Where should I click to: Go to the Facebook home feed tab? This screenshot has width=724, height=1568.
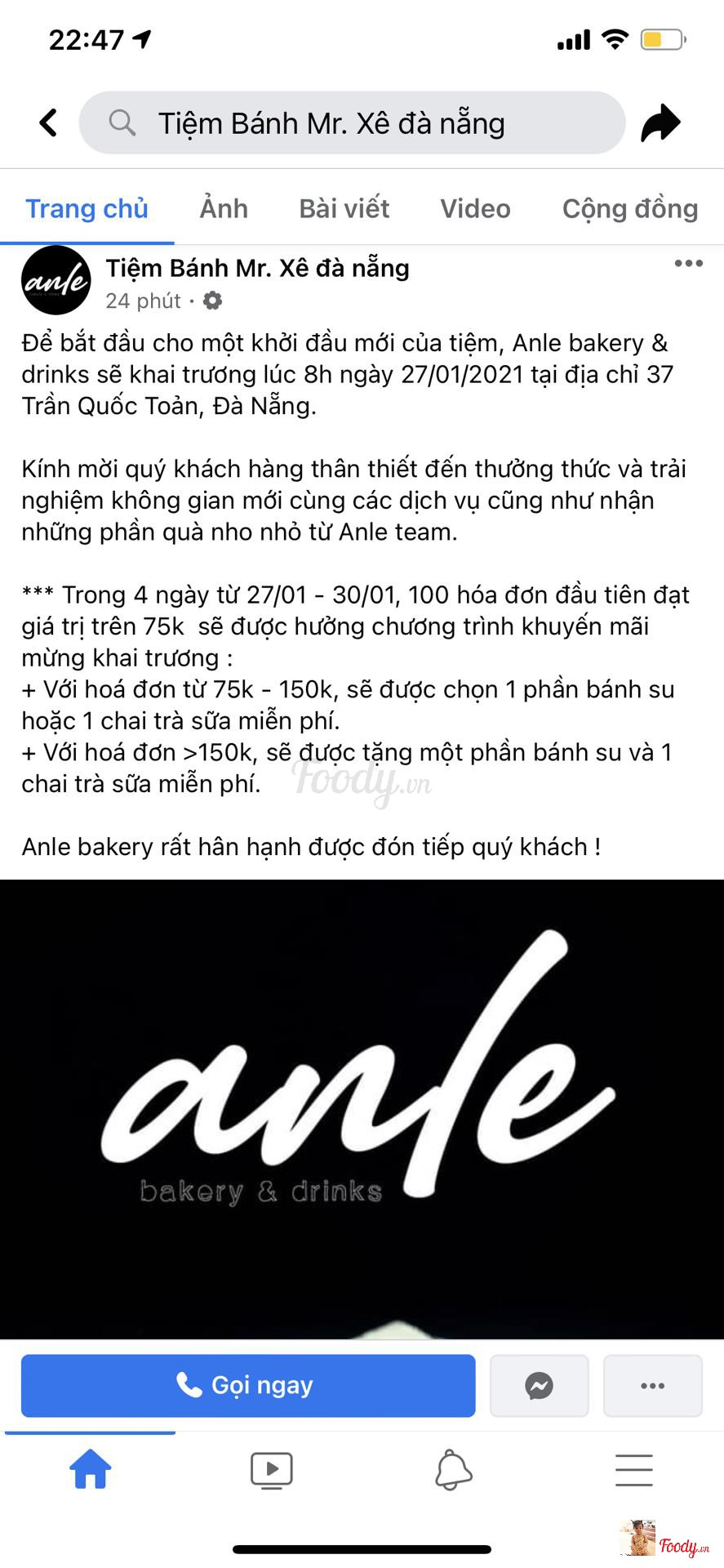[90, 1470]
